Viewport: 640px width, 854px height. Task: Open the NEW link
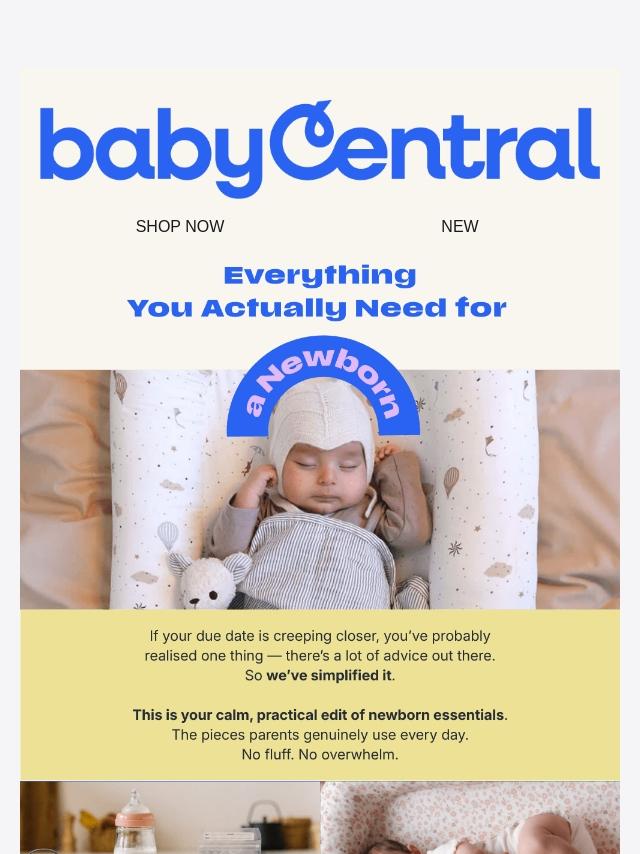[460, 226]
